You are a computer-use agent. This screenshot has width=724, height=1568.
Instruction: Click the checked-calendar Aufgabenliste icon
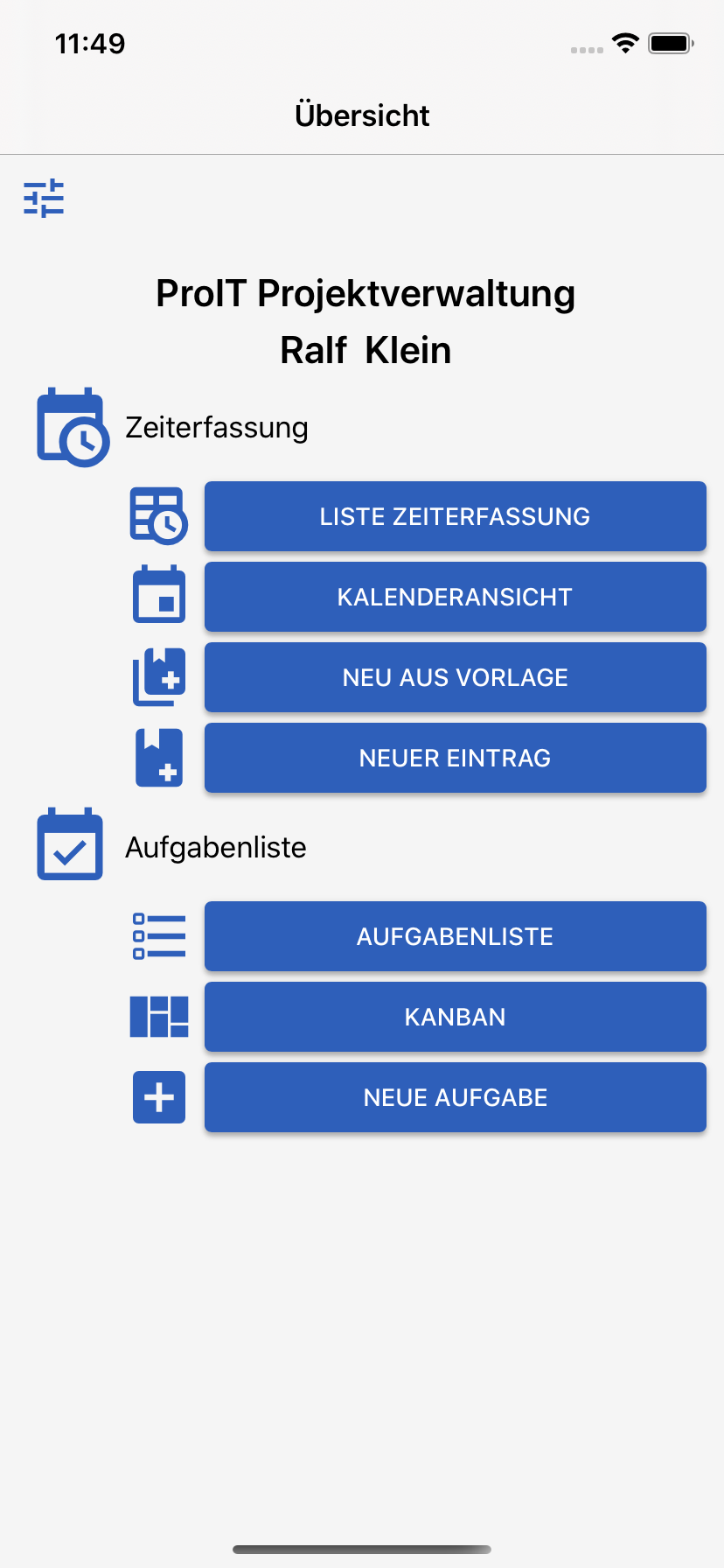tap(70, 846)
